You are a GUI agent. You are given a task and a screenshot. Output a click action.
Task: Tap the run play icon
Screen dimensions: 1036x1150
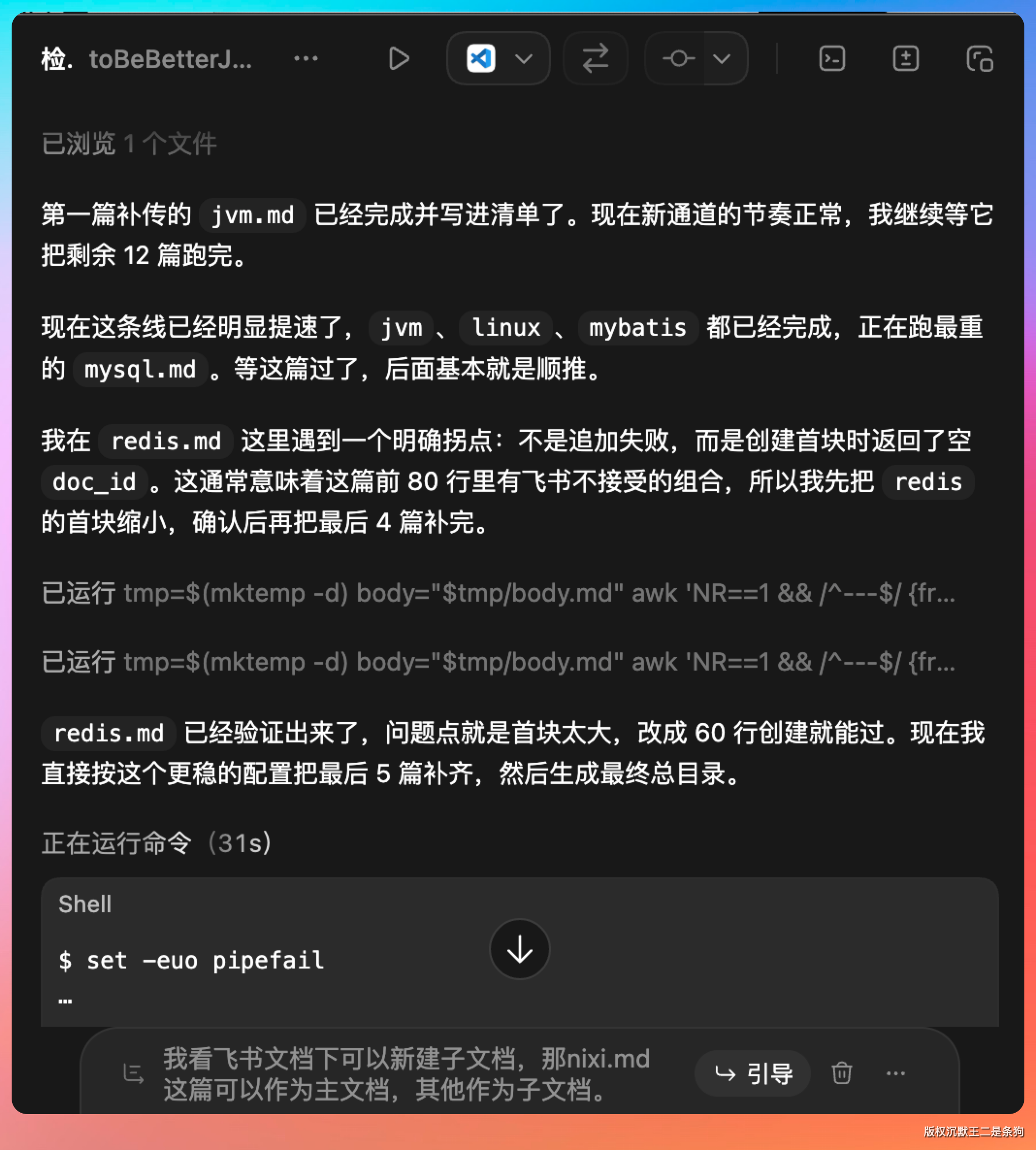[x=399, y=59]
